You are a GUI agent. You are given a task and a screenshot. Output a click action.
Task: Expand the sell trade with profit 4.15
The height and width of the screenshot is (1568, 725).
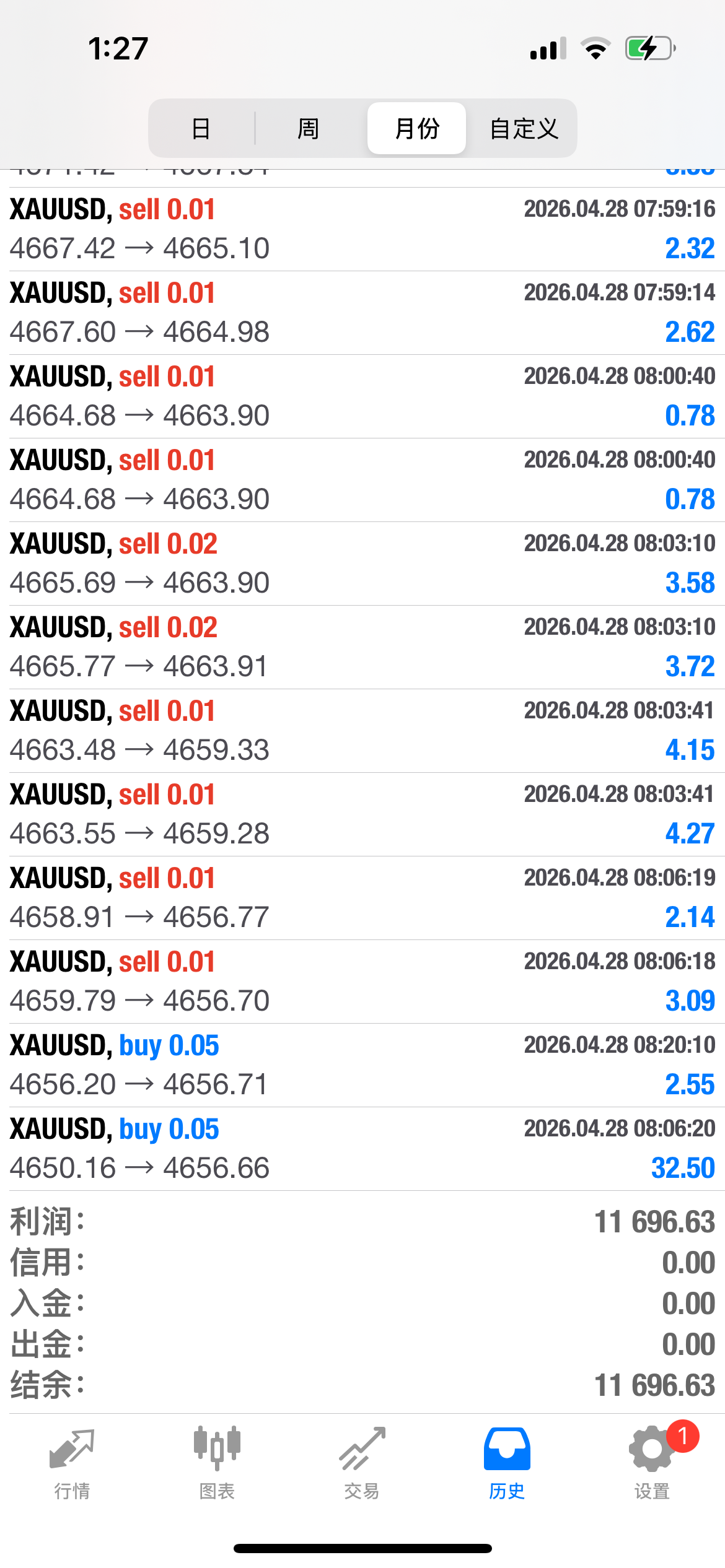362,731
